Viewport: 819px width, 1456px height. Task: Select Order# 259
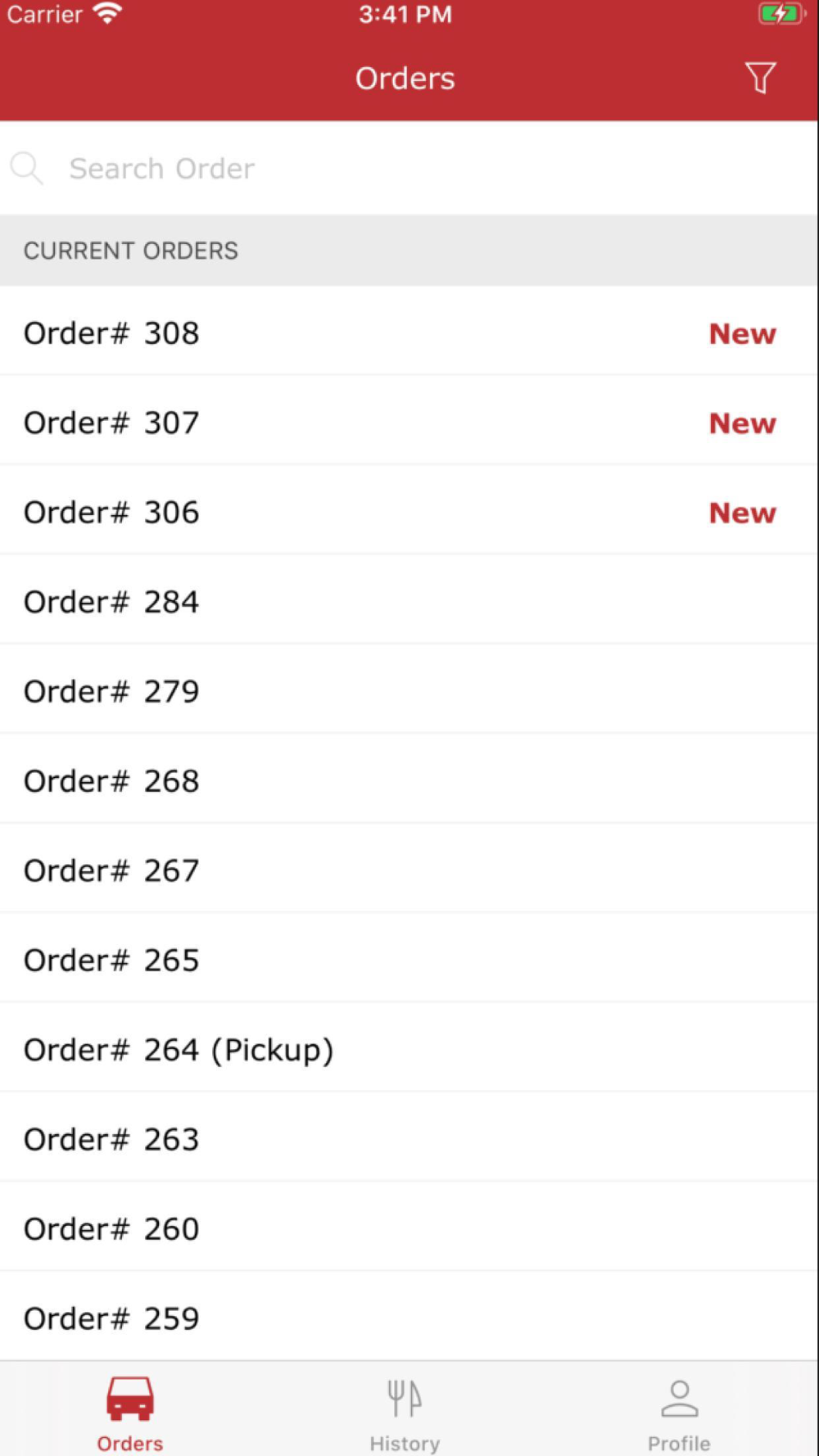tap(409, 1316)
